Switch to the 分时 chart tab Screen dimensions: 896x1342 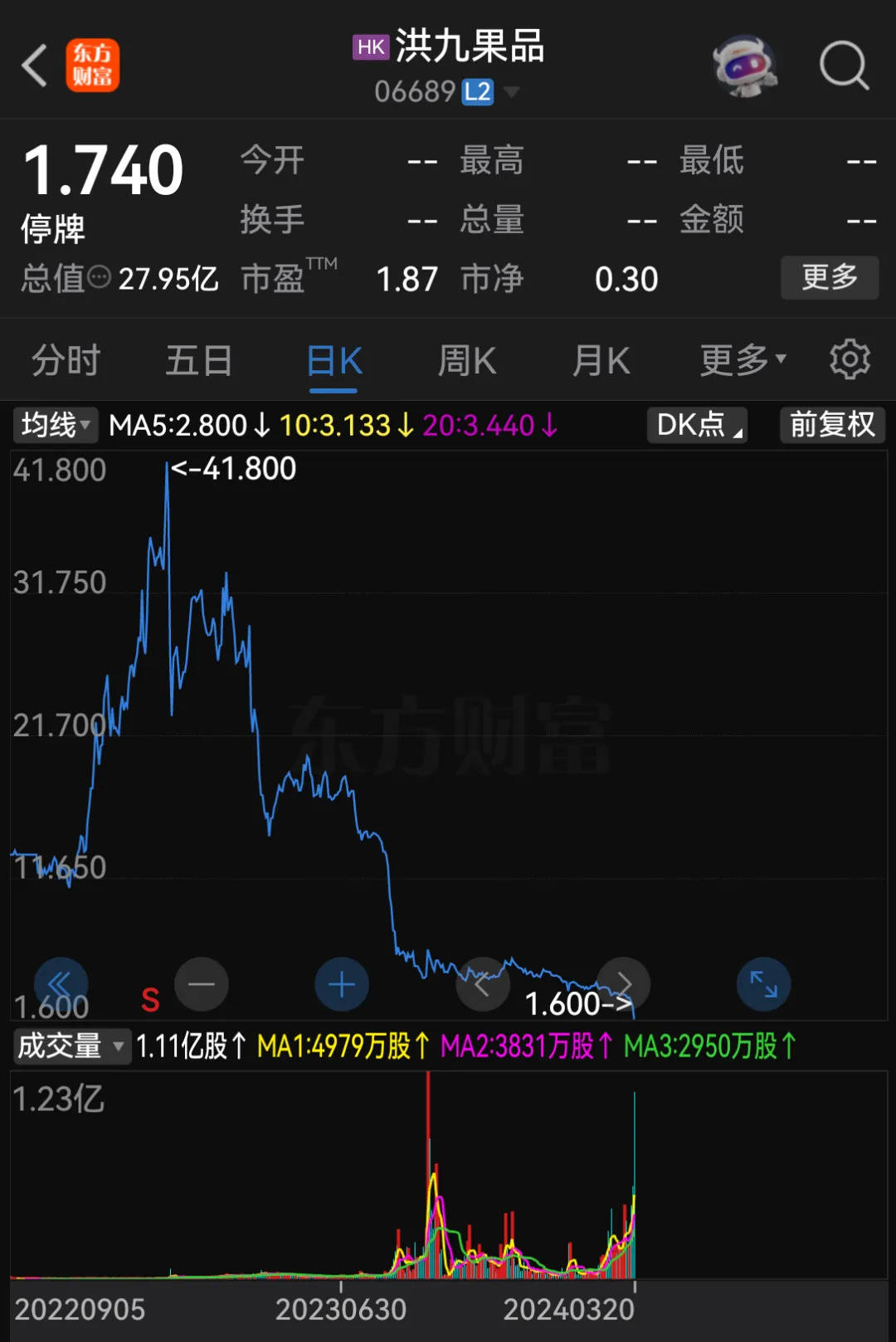[66, 361]
